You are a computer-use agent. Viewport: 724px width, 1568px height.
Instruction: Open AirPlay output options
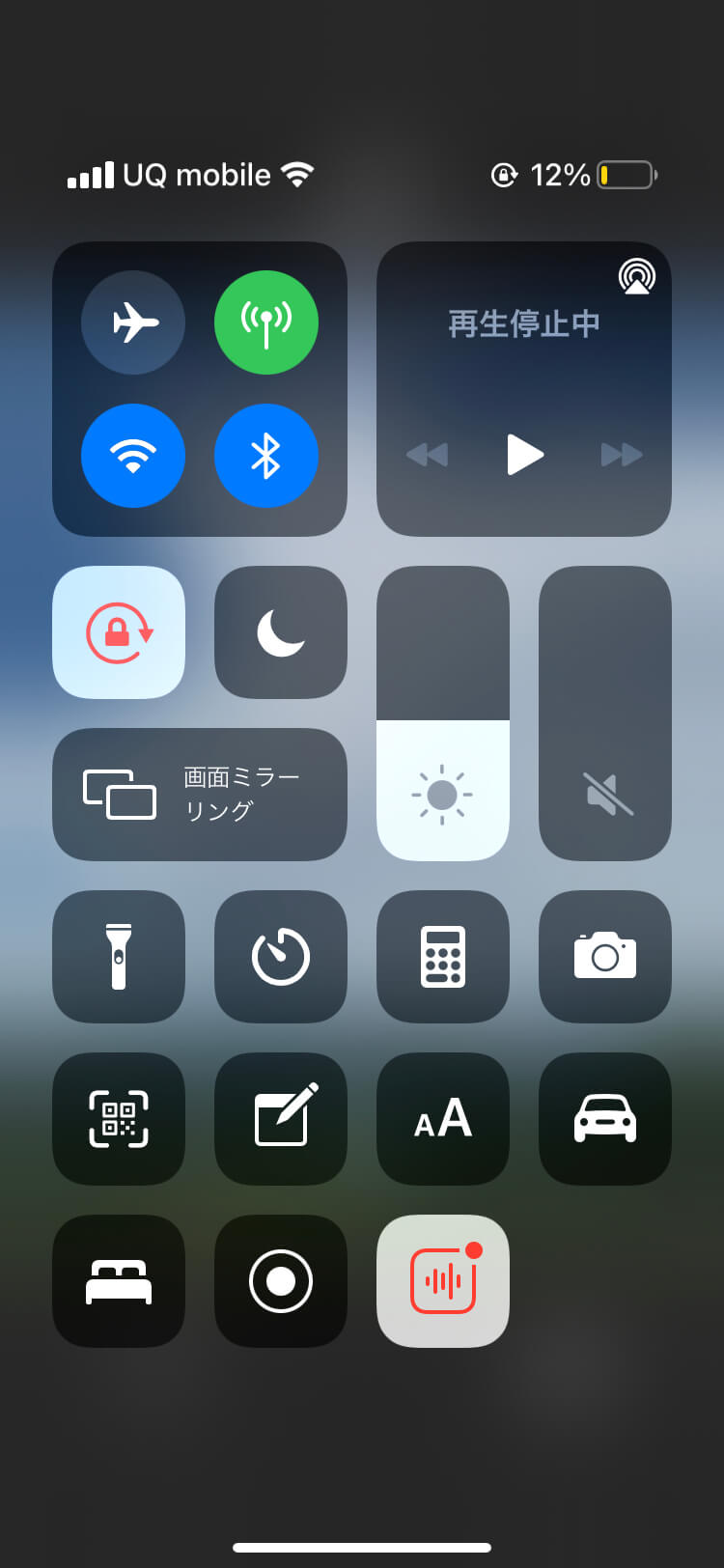click(636, 277)
